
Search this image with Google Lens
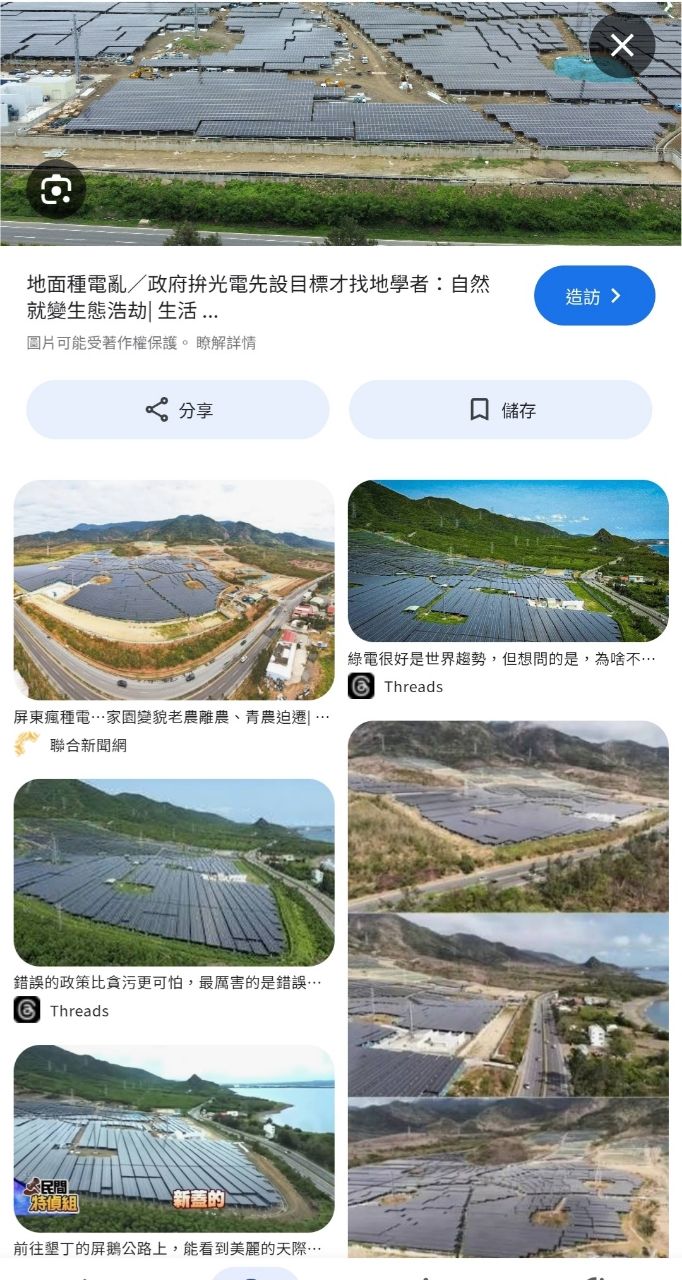click(x=56, y=190)
